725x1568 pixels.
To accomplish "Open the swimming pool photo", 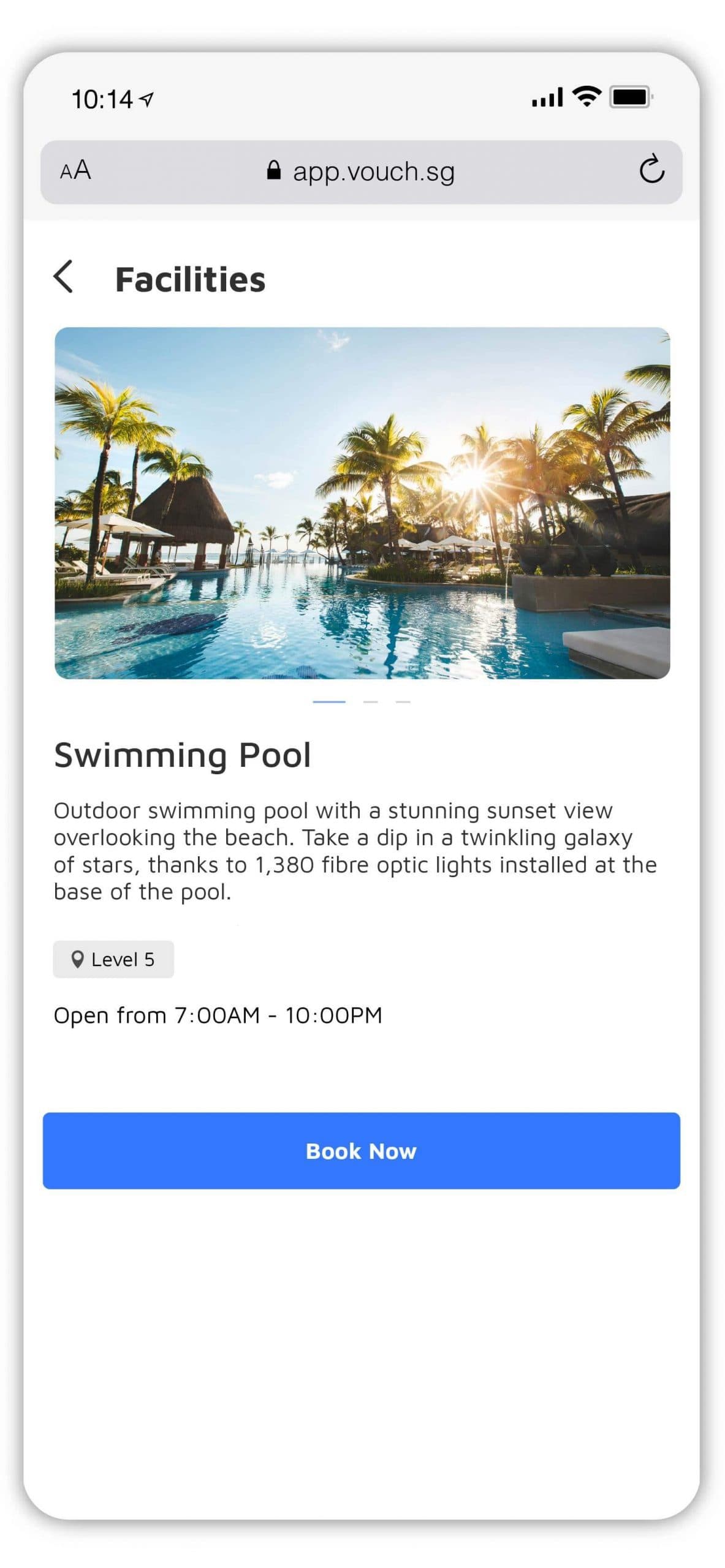I will (362, 503).
